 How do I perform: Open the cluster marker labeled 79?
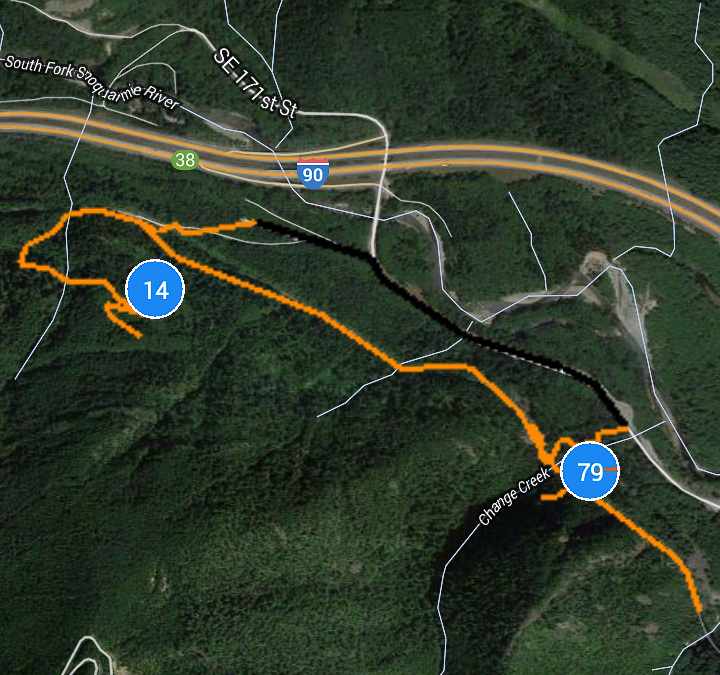coord(590,471)
